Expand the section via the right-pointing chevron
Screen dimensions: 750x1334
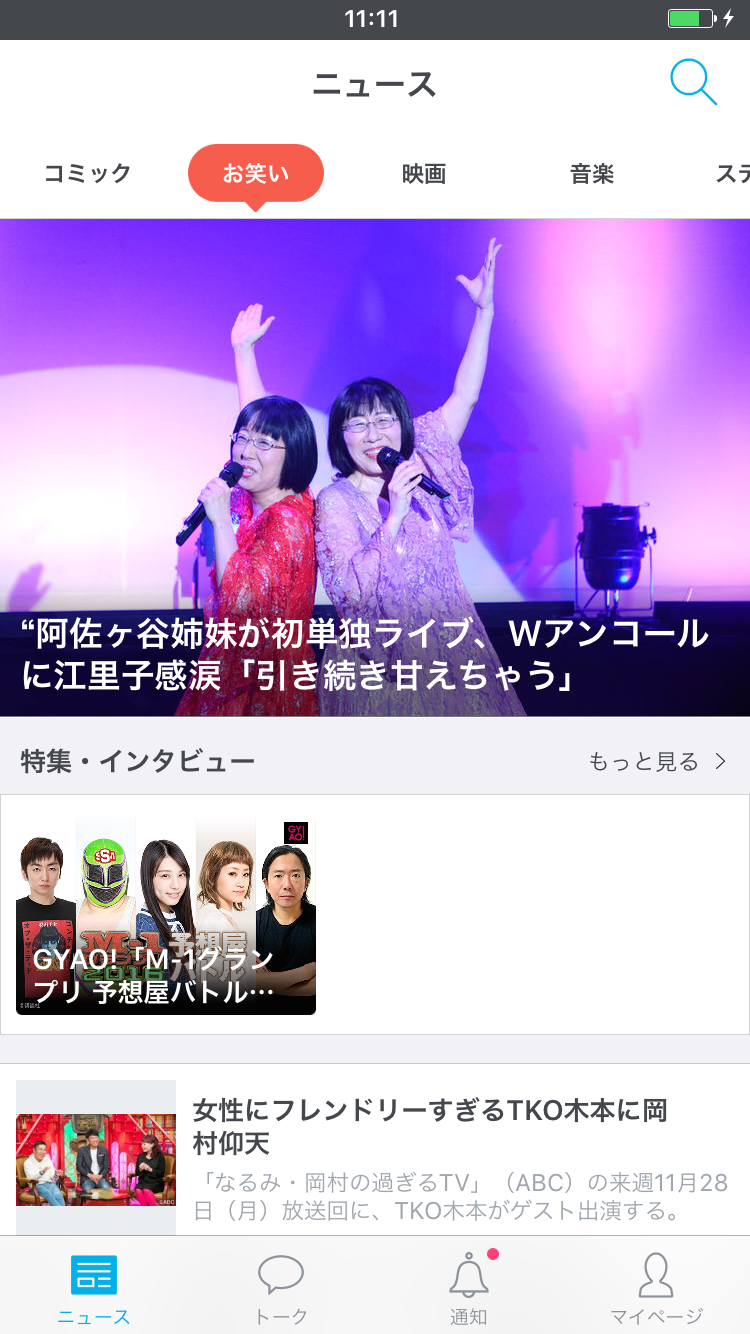[721, 760]
